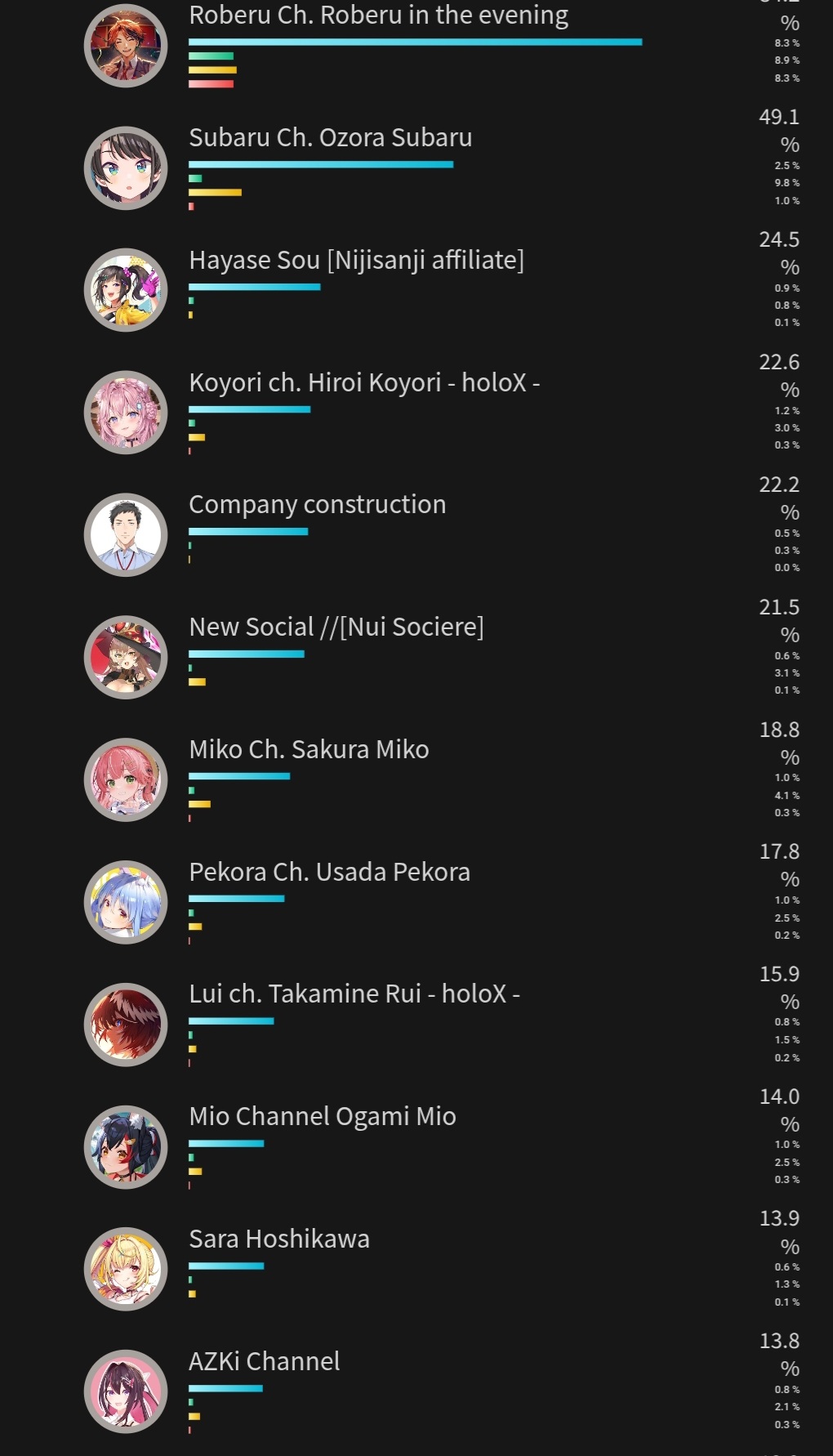833x1456 pixels.
Task: Open Mio Channel Ogami Mio entry
Action: point(322,1116)
